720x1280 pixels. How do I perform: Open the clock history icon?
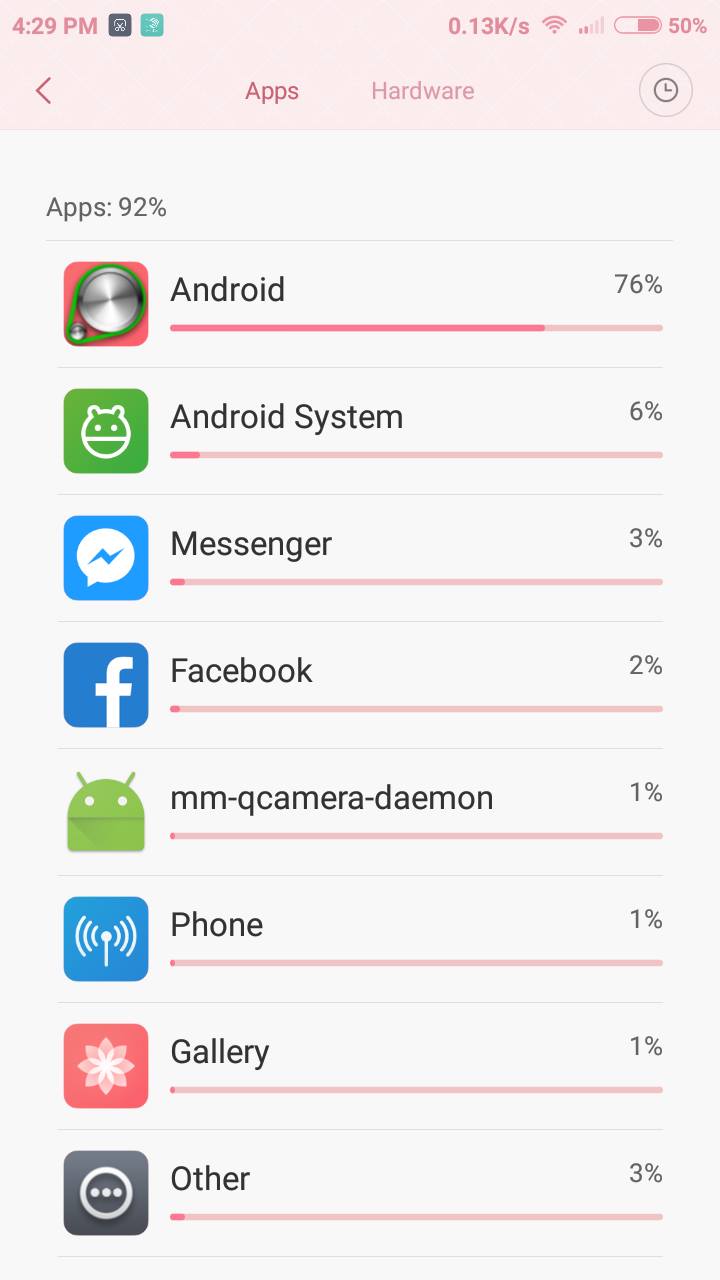click(665, 91)
